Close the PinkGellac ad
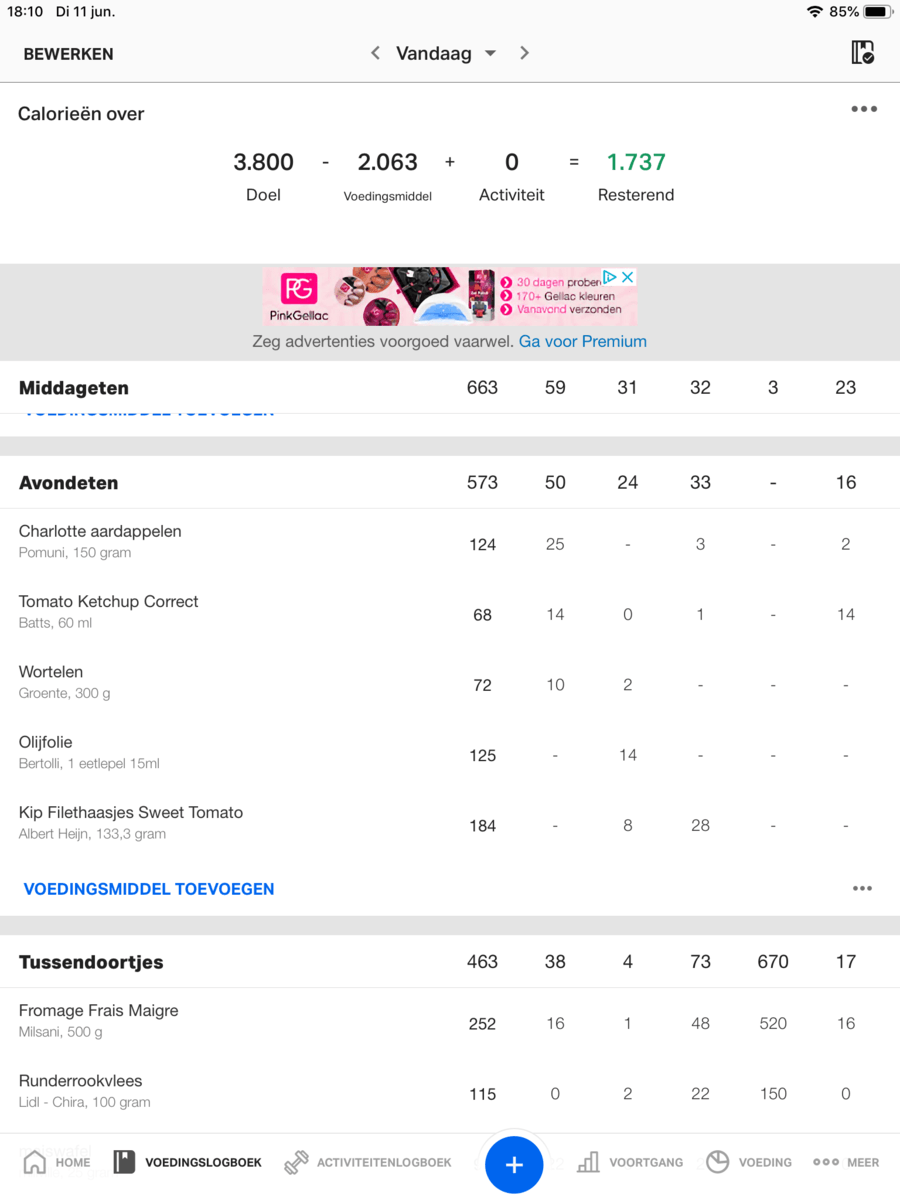Image resolution: width=900 pixels, height=1200 pixels. (628, 277)
